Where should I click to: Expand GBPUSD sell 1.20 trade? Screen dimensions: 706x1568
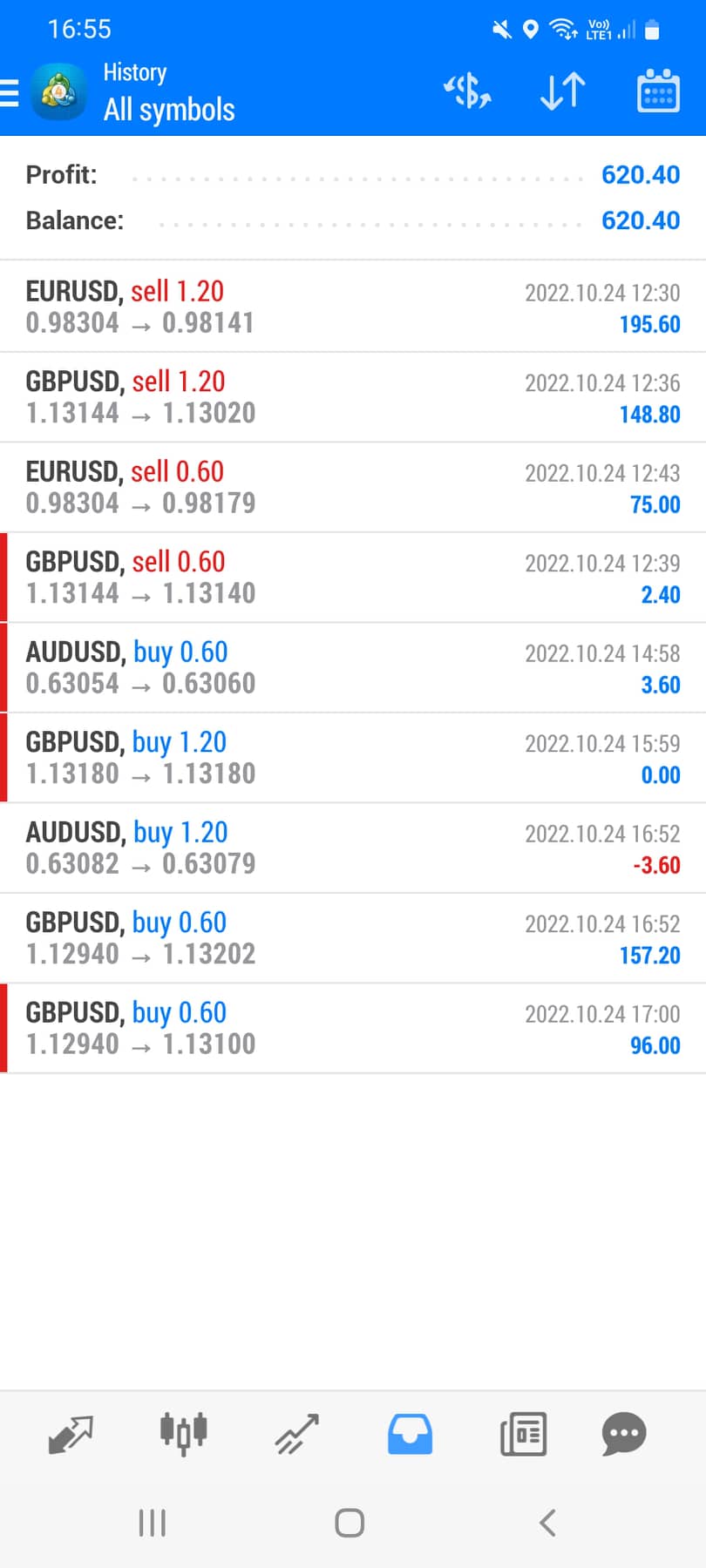pyautogui.click(x=353, y=397)
